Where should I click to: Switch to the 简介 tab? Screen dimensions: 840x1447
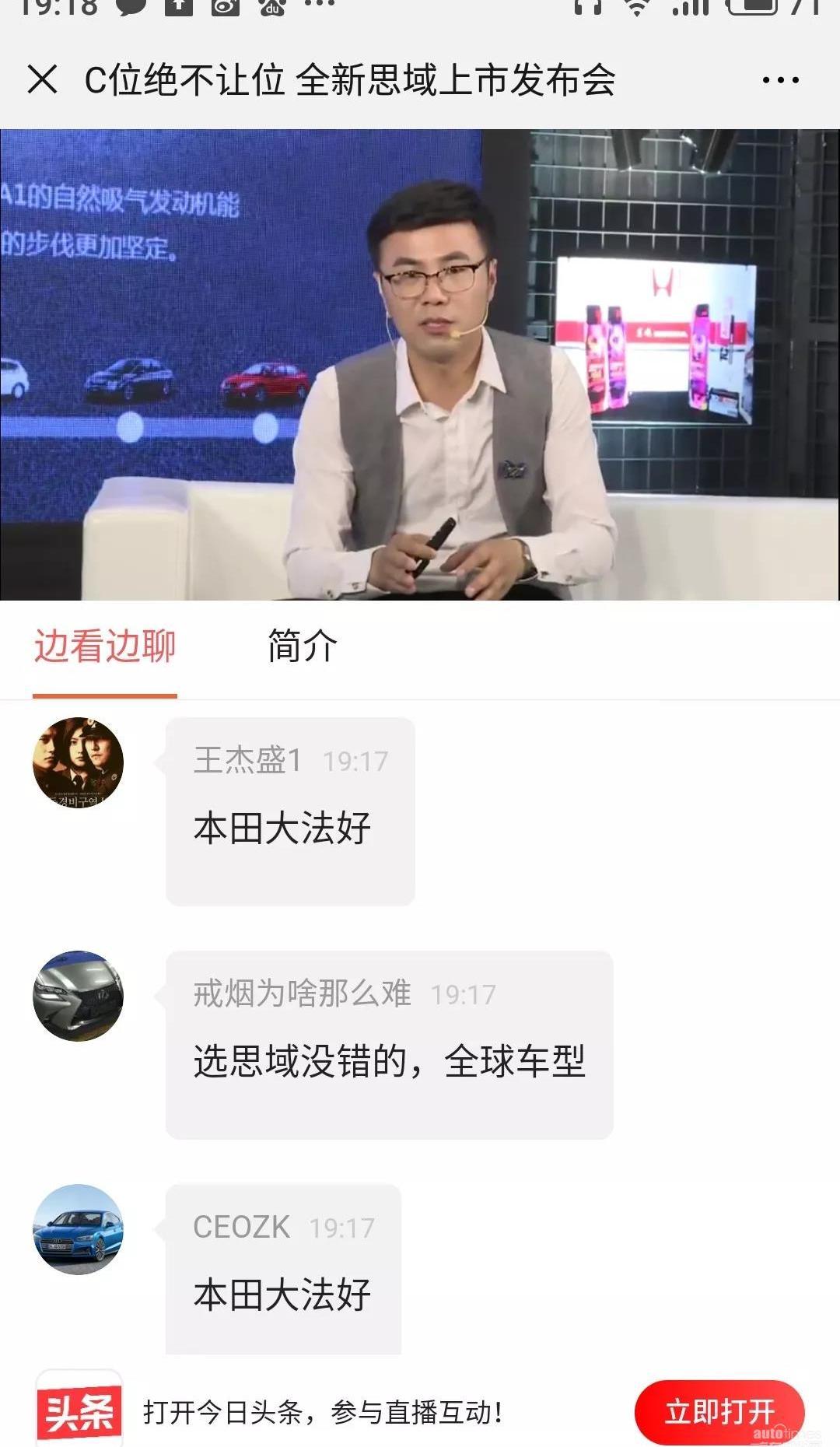click(x=303, y=646)
